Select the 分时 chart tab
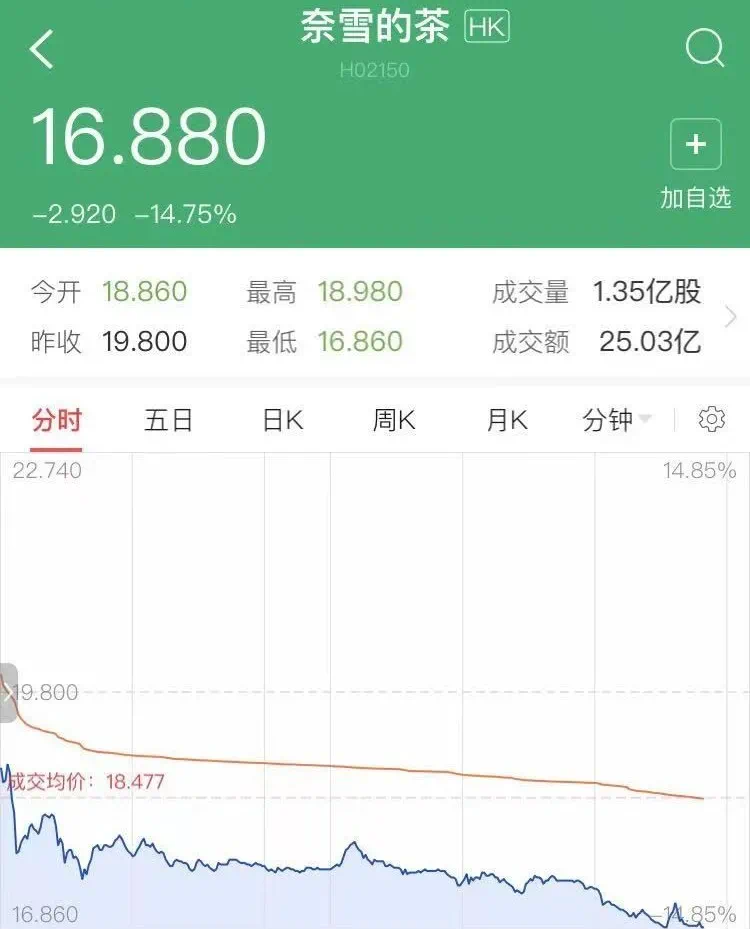Viewport: 750px width, 929px height. [56, 420]
